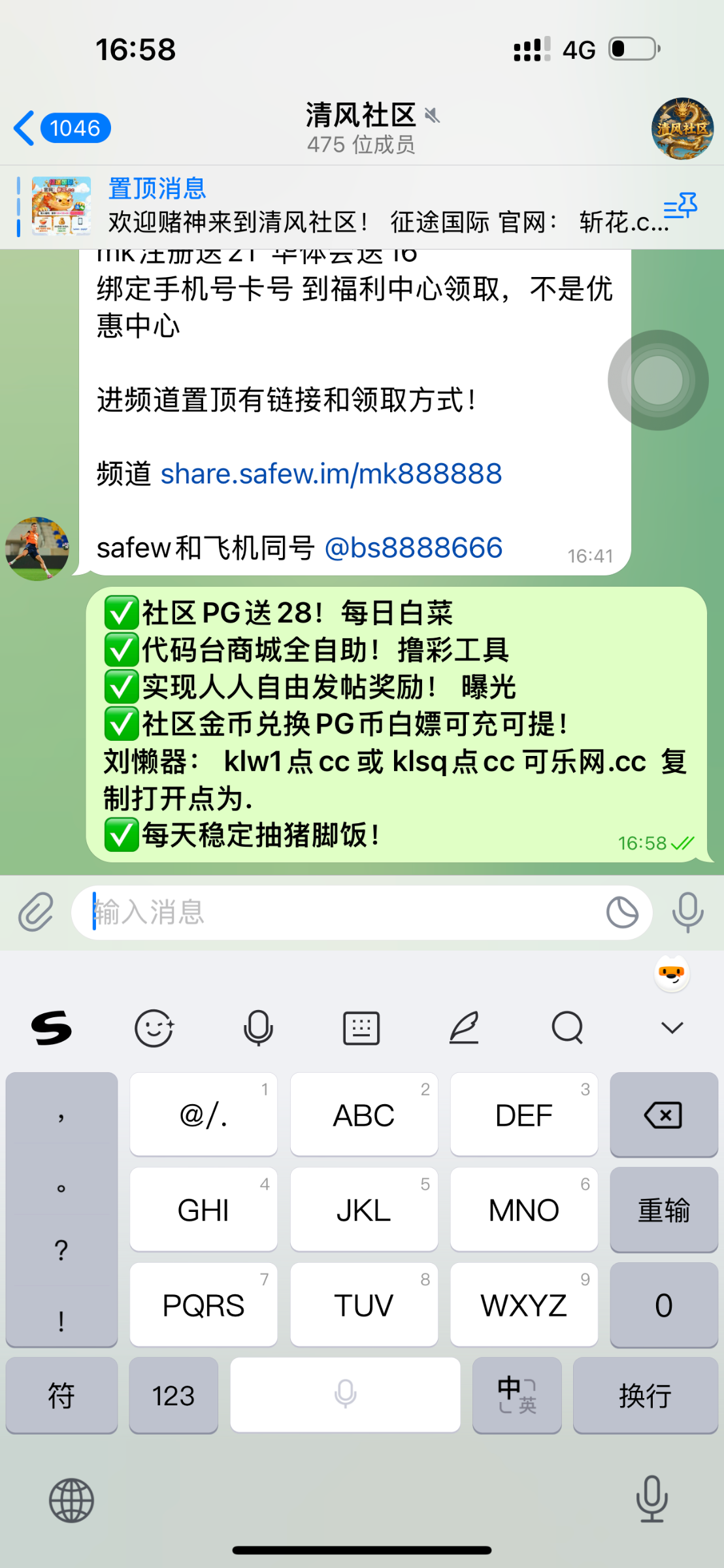
Task: Focus the 输入消息 text field
Action: [340, 912]
